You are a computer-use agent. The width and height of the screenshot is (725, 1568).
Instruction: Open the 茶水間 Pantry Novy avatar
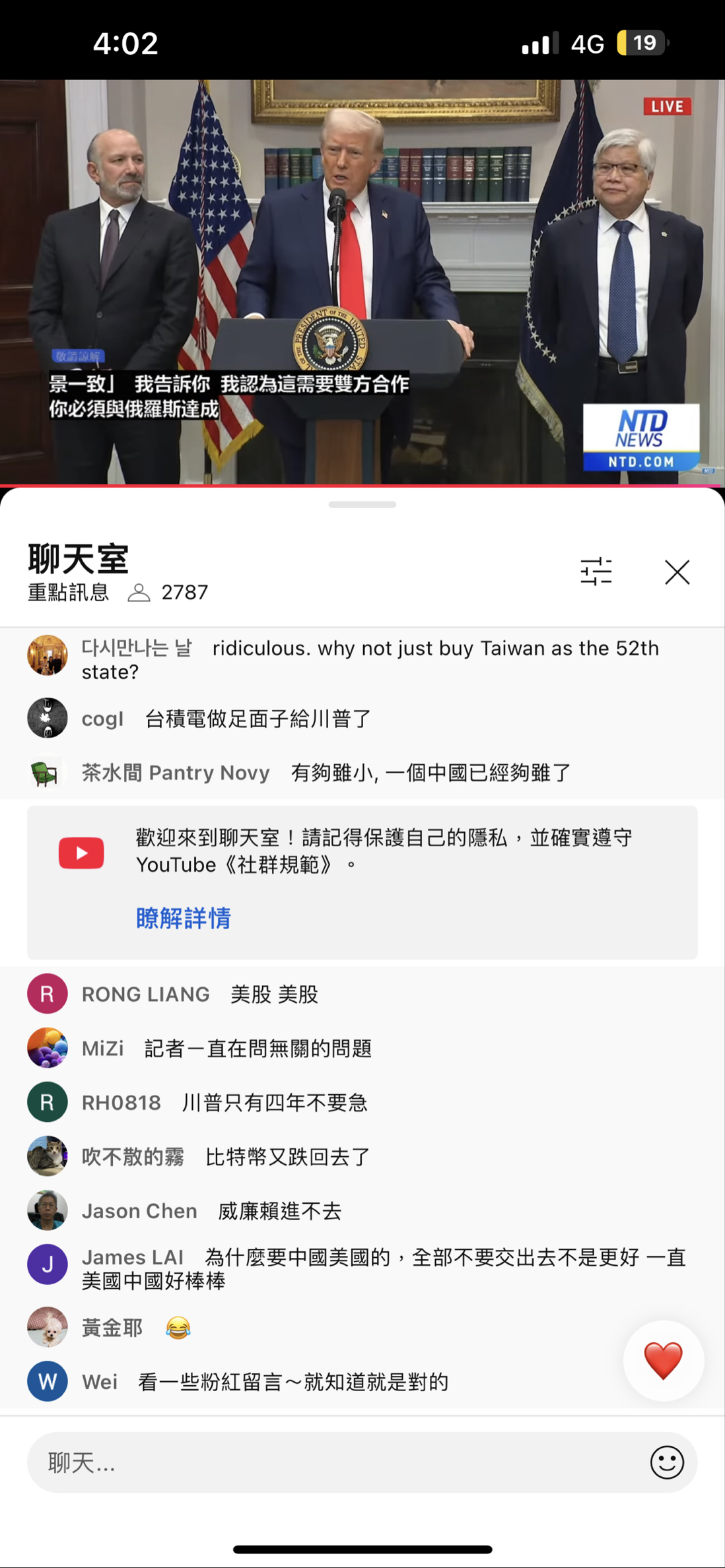tap(47, 772)
